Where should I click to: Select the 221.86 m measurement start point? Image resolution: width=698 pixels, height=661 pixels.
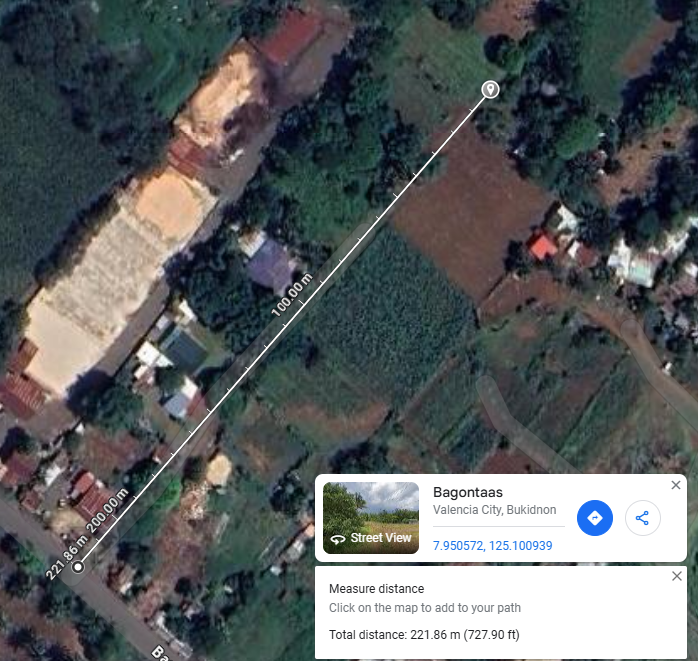point(78,567)
